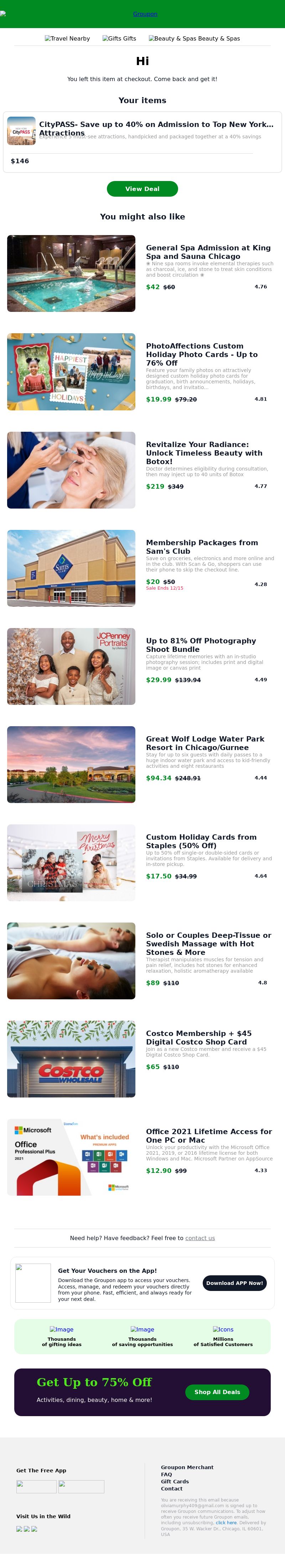285x1568 pixels.
Task: See Sam's Club Membership Packages deal
Action: click(x=201, y=547)
